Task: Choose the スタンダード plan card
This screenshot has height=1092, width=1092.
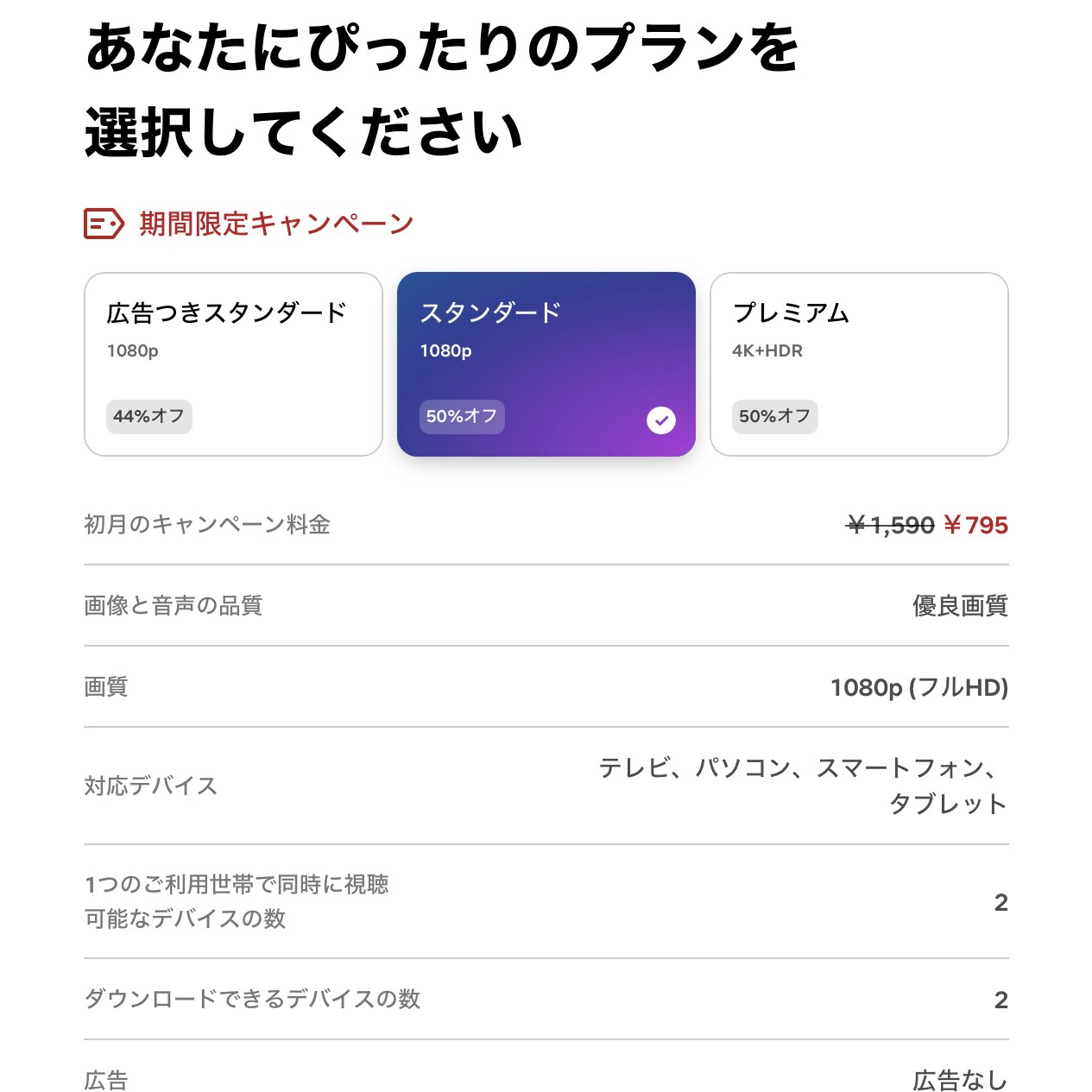Action: pyautogui.click(x=546, y=363)
